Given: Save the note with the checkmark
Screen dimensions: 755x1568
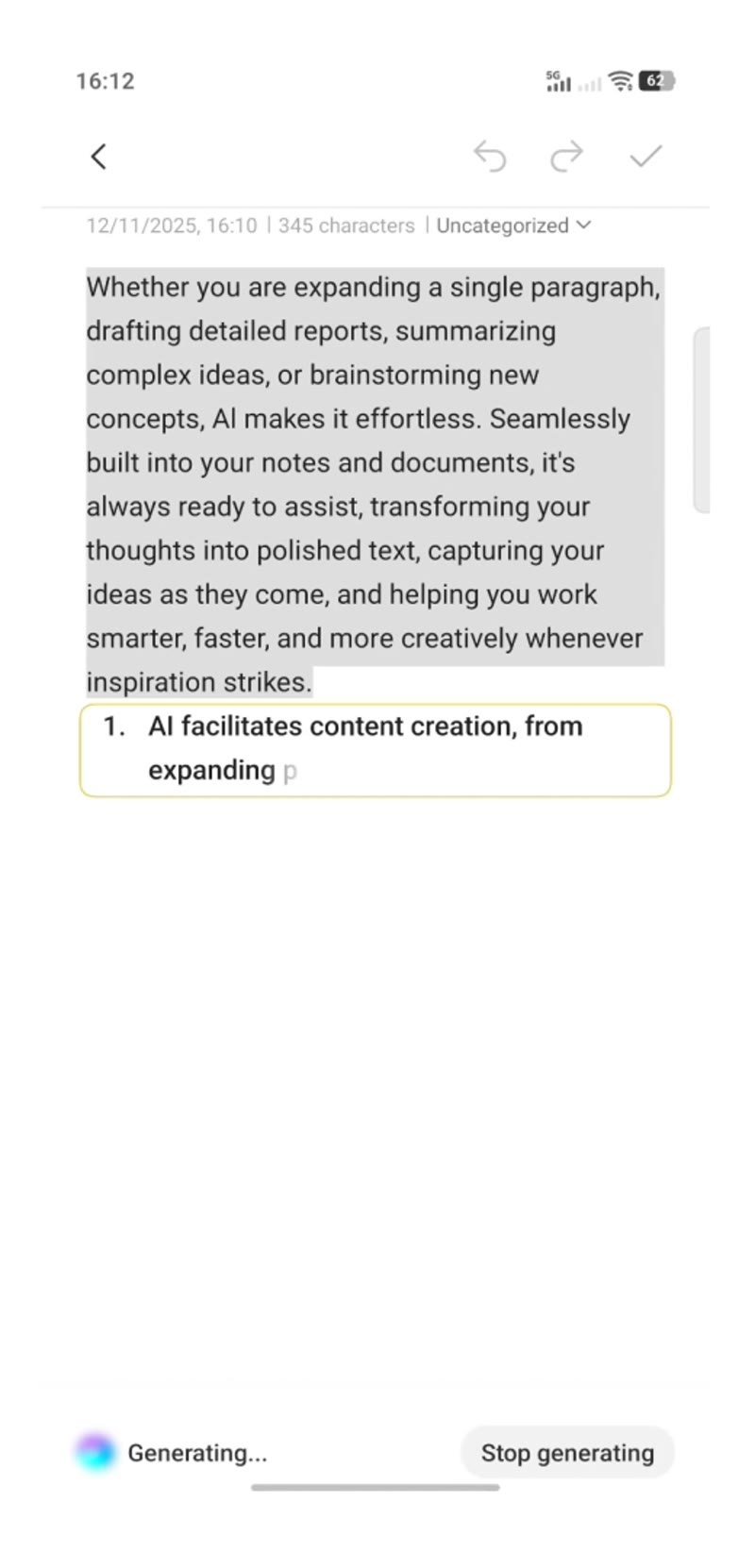Looking at the screenshot, I should click(646, 156).
